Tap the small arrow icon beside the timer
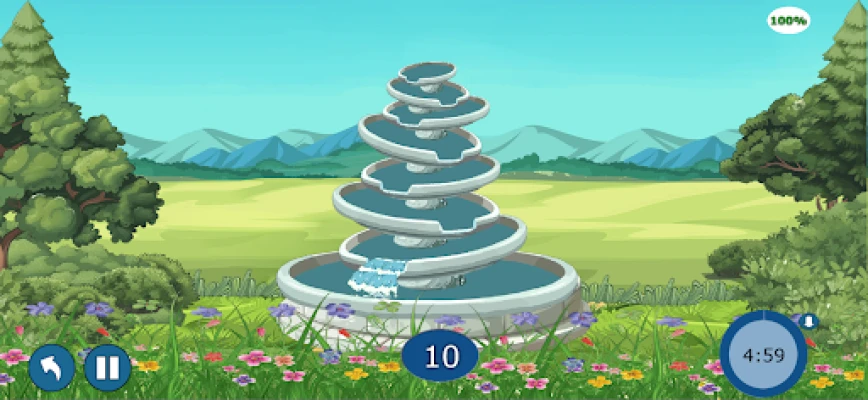Viewport: 868px width, 400px height. pos(808,321)
